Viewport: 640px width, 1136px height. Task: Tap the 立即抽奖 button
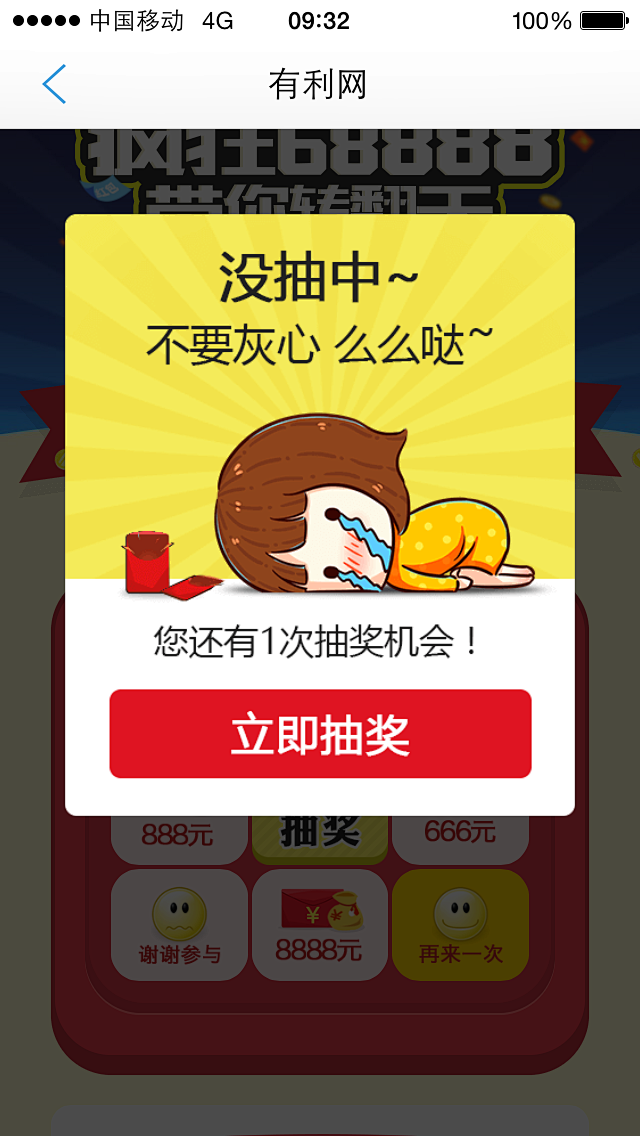click(320, 734)
